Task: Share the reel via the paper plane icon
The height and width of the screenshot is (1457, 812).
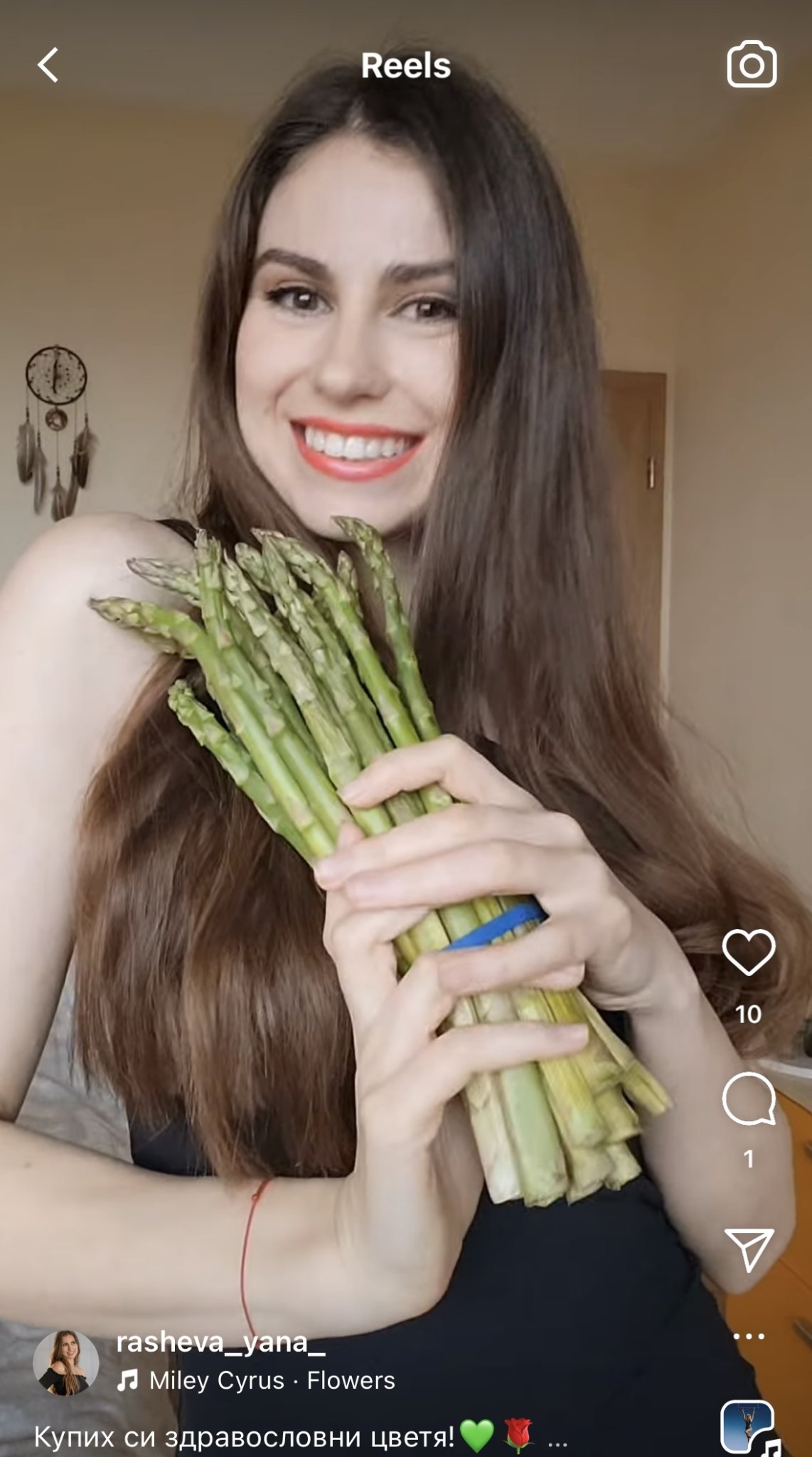Action: 748,1249
